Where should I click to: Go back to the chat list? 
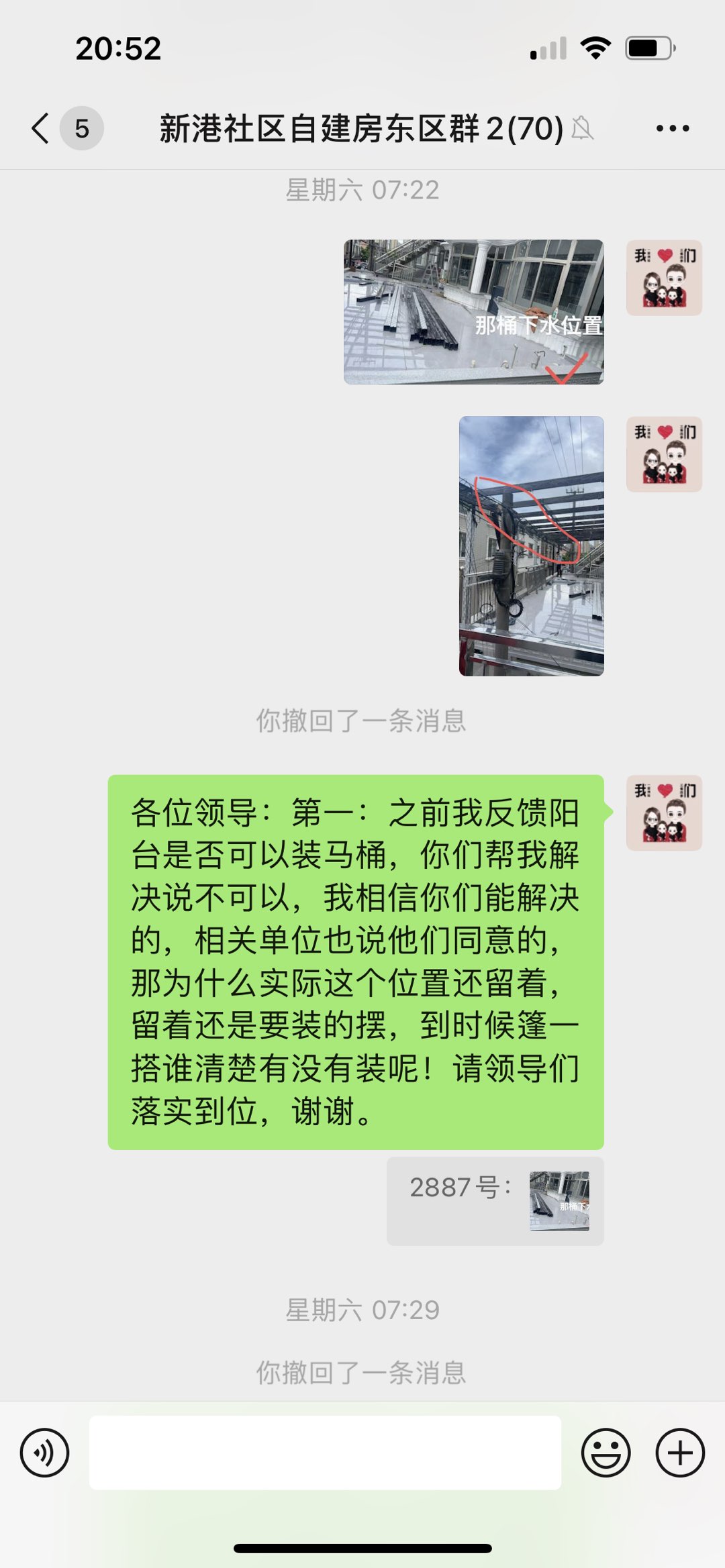42,128
